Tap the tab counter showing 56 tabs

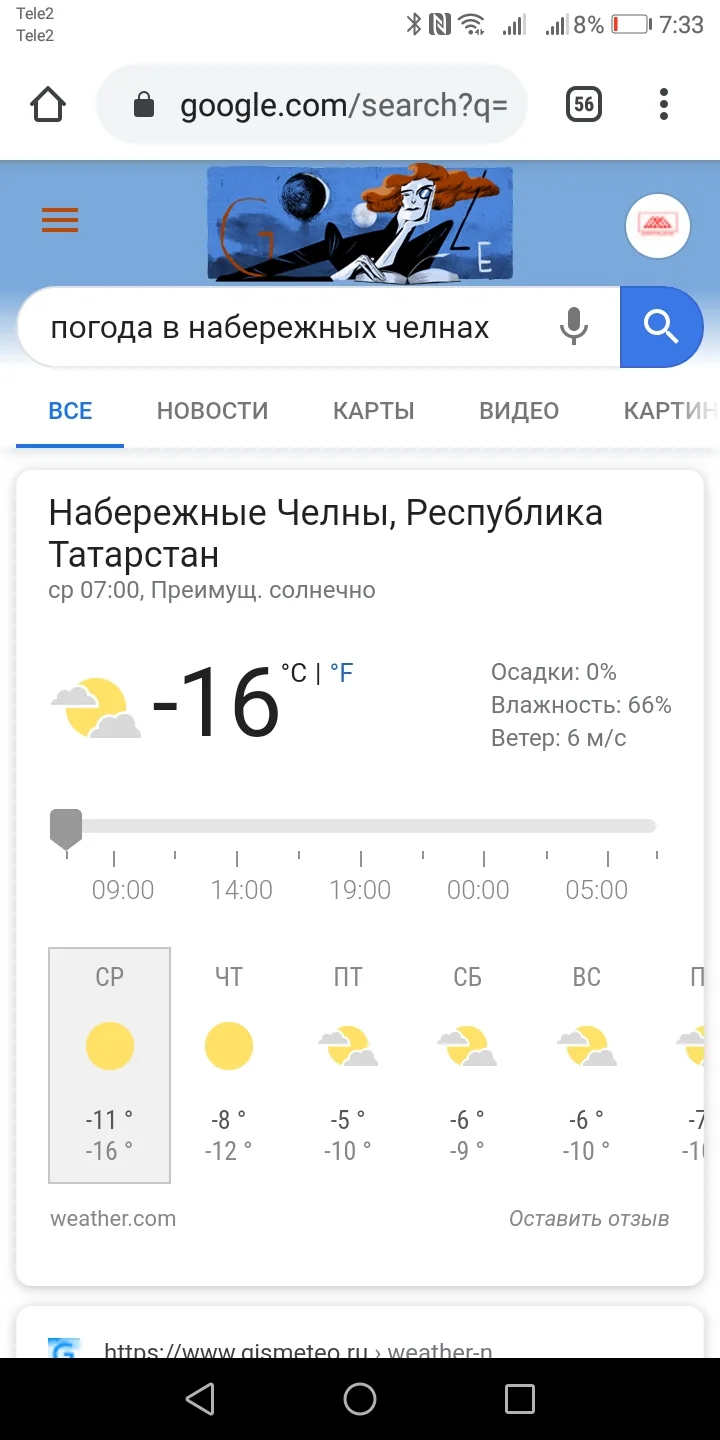(x=584, y=104)
